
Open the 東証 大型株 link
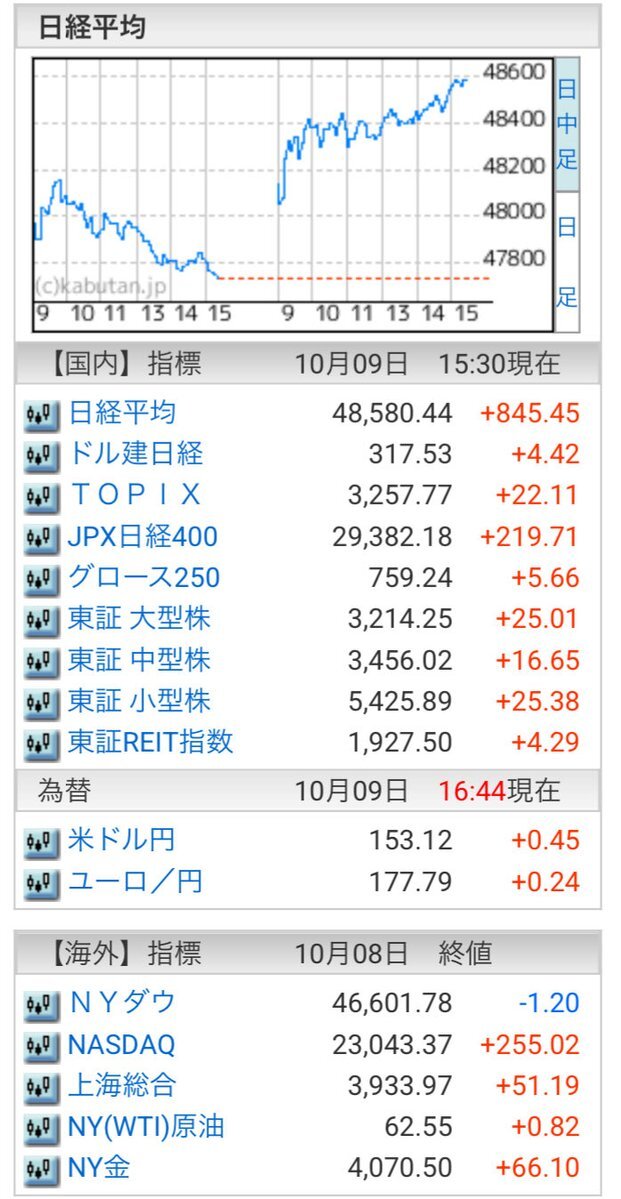coord(139,619)
